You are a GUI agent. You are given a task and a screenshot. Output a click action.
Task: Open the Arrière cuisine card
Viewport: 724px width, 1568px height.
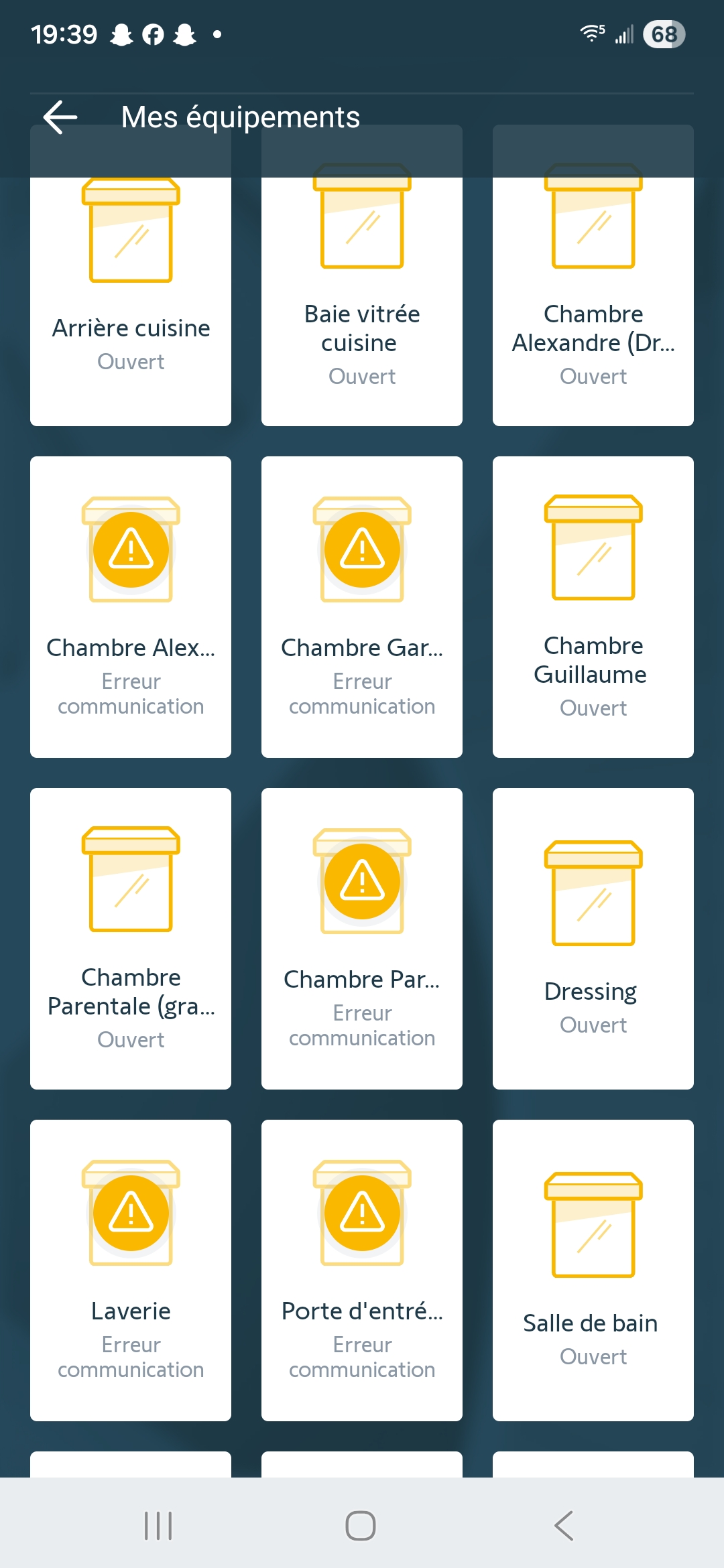click(131, 302)
